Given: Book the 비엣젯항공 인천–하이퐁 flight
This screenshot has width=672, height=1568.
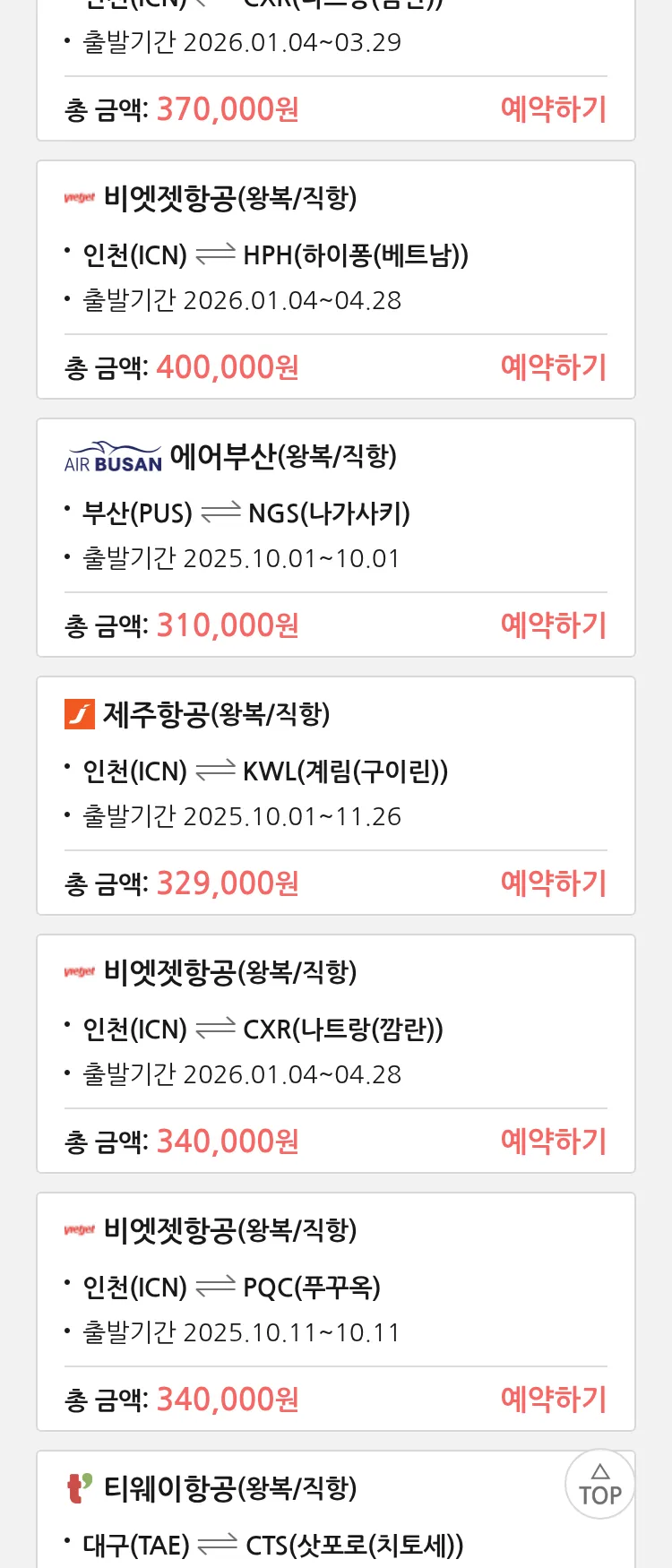Looking at the screenshot, I should [x=553, y=367].
